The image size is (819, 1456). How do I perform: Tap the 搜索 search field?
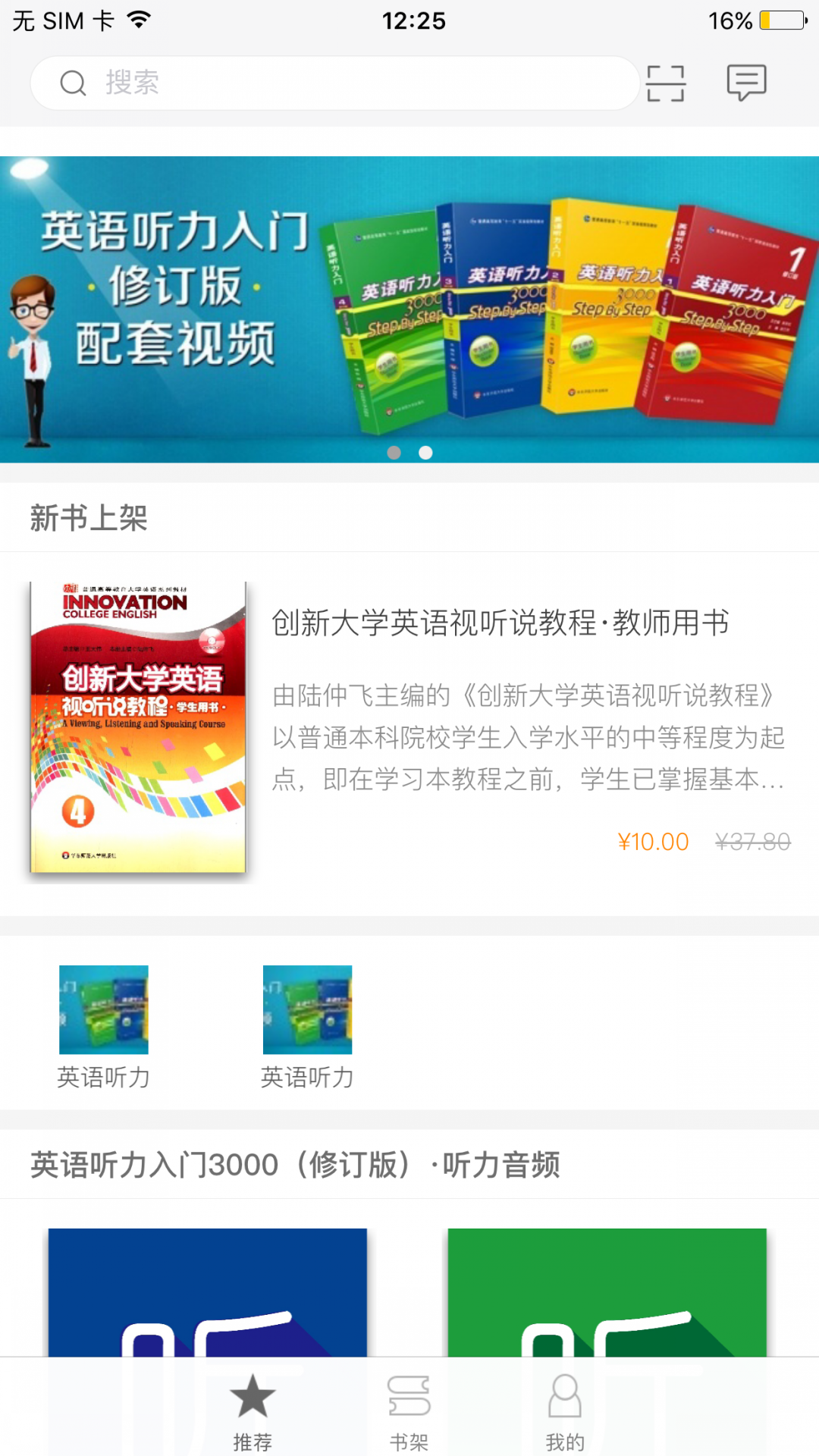click(334, 83)
